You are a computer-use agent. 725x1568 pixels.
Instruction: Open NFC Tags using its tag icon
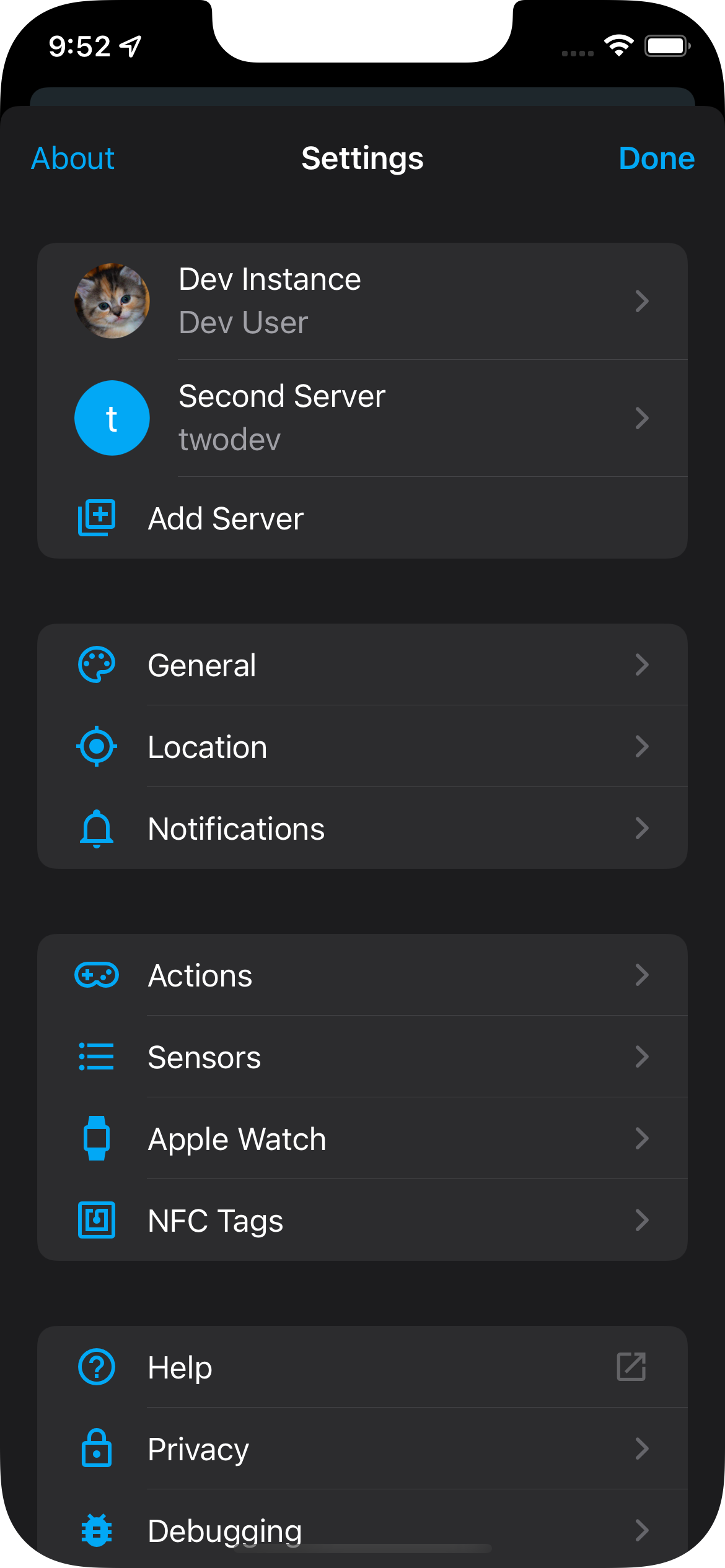pyautogui.click(x=96, y=1220)
